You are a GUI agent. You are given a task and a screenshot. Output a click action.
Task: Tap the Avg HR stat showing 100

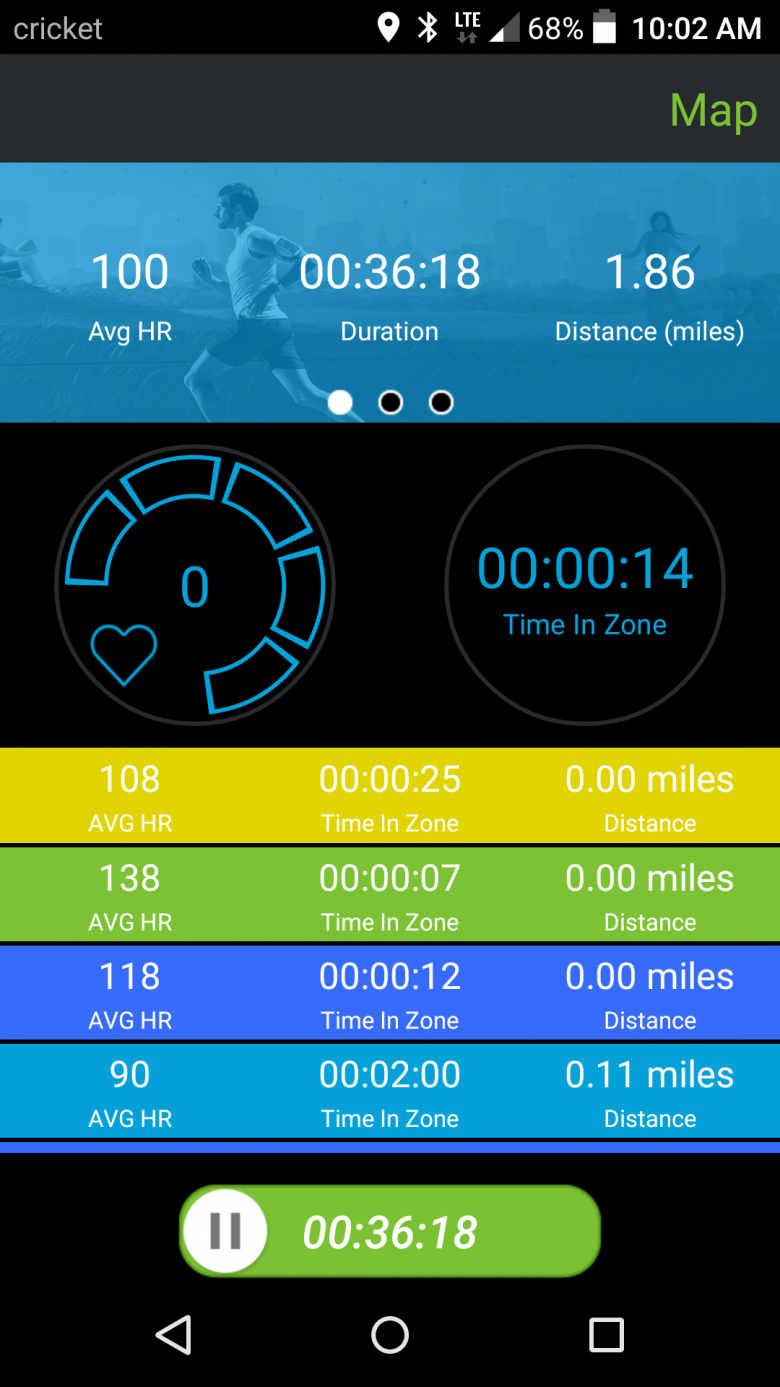point(129,295)
